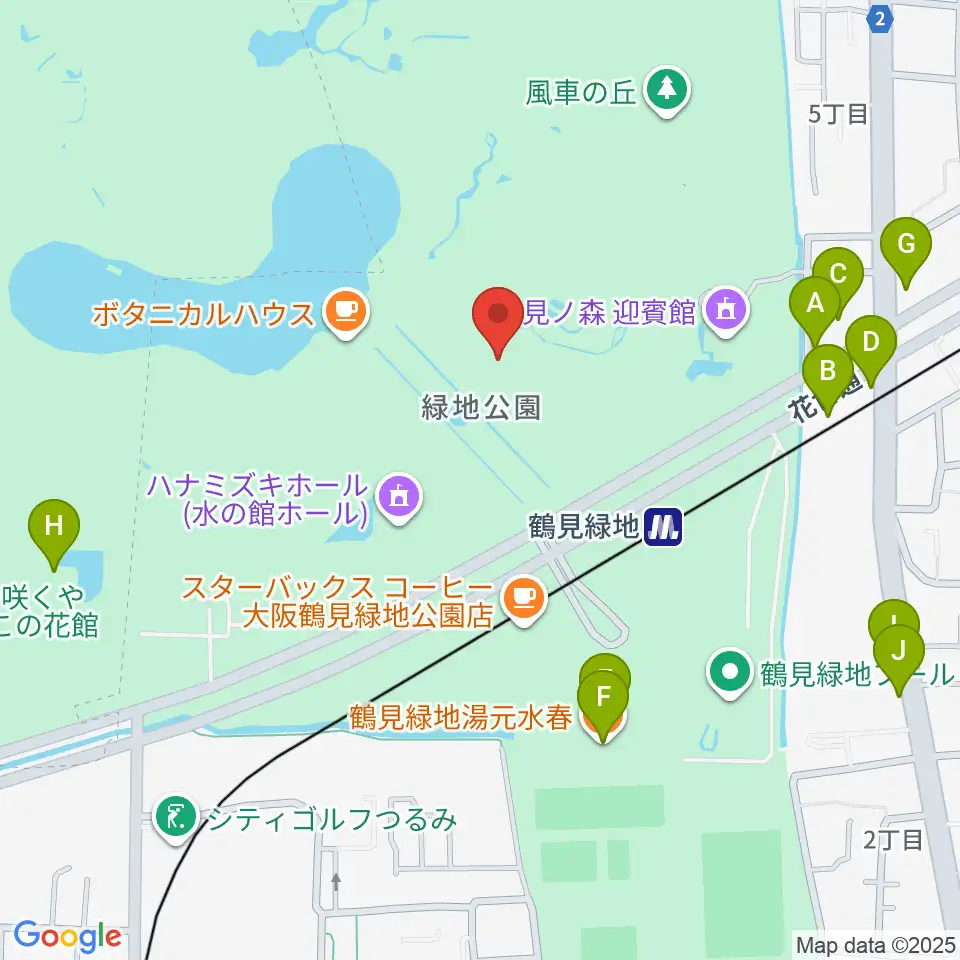Viewport: 960px width, 960px height.
Task: Open the green marker labeled C
Action: click(x=839, y=275)
